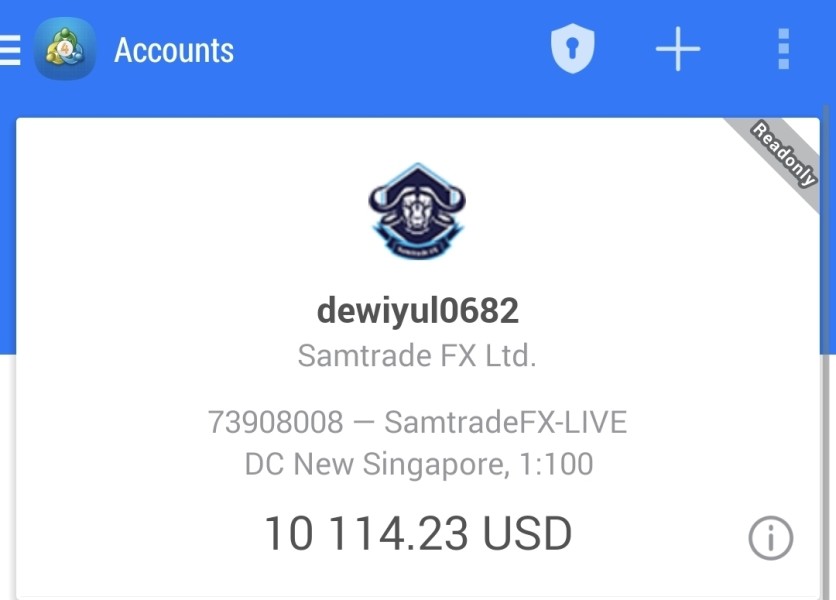
Task: Open the hamburger drawer menu
Action: click(x=10, y=50)
